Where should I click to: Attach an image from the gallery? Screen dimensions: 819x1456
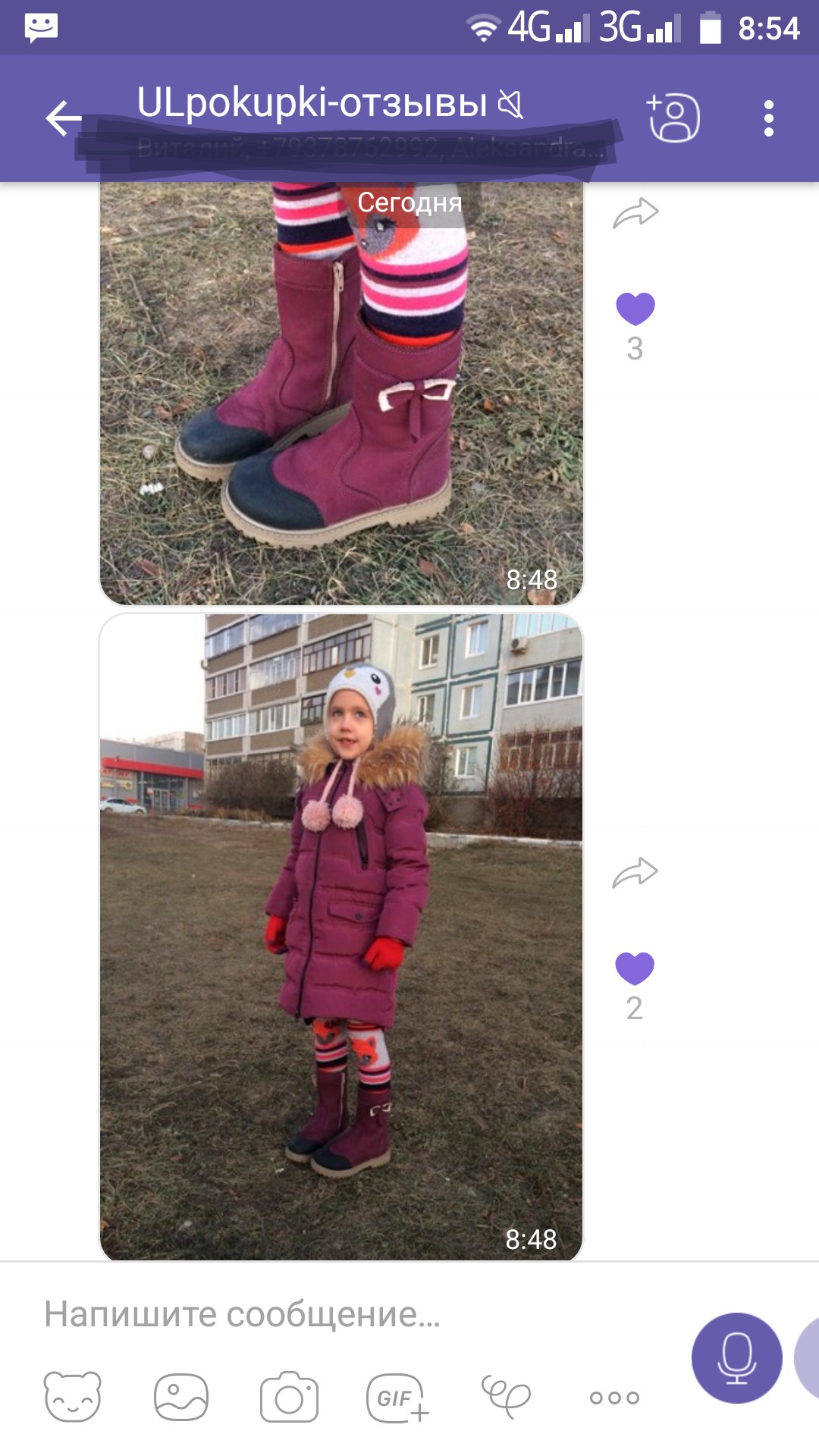pyautogui.click(x=180, y=1397)
